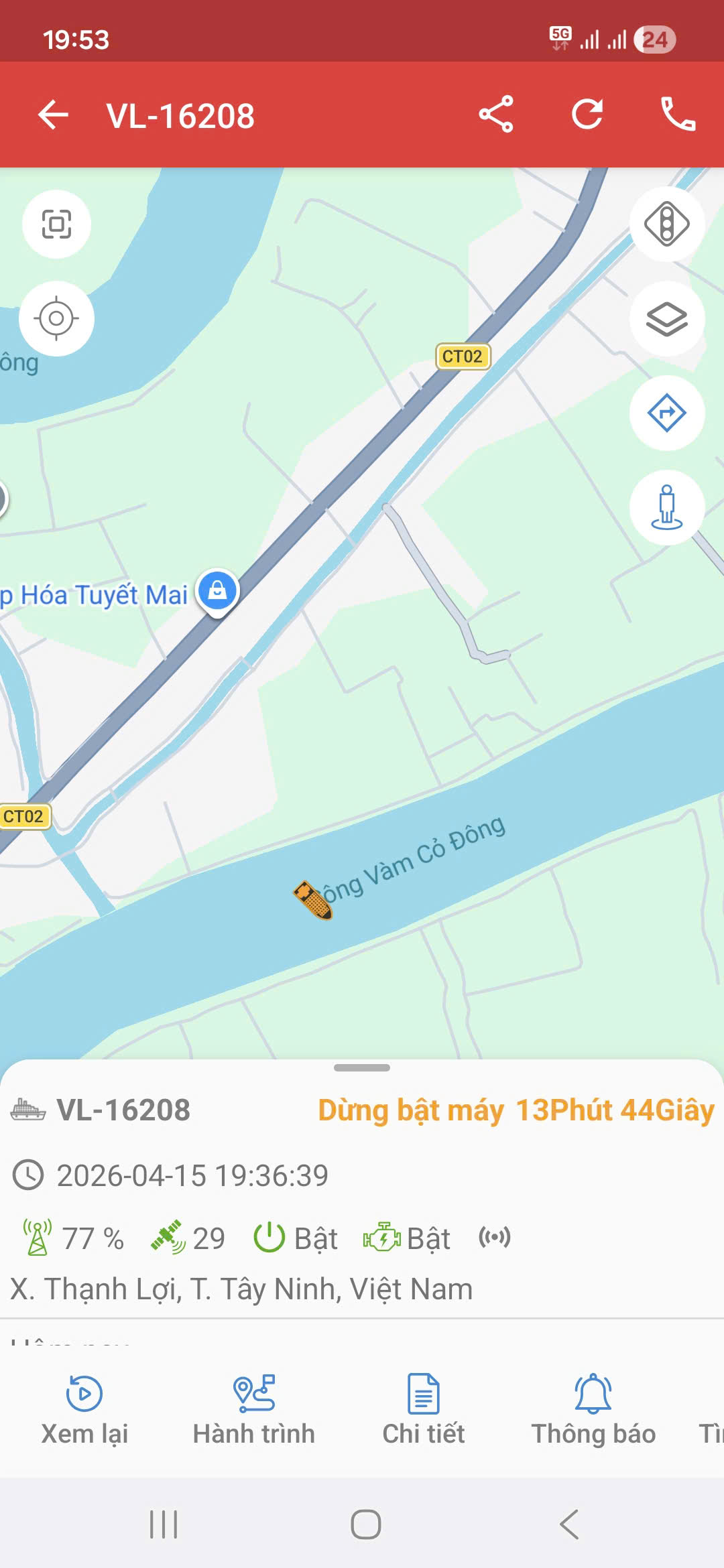Call using the phone icon
724x1568 pixels.
click(x=678, y=115)
